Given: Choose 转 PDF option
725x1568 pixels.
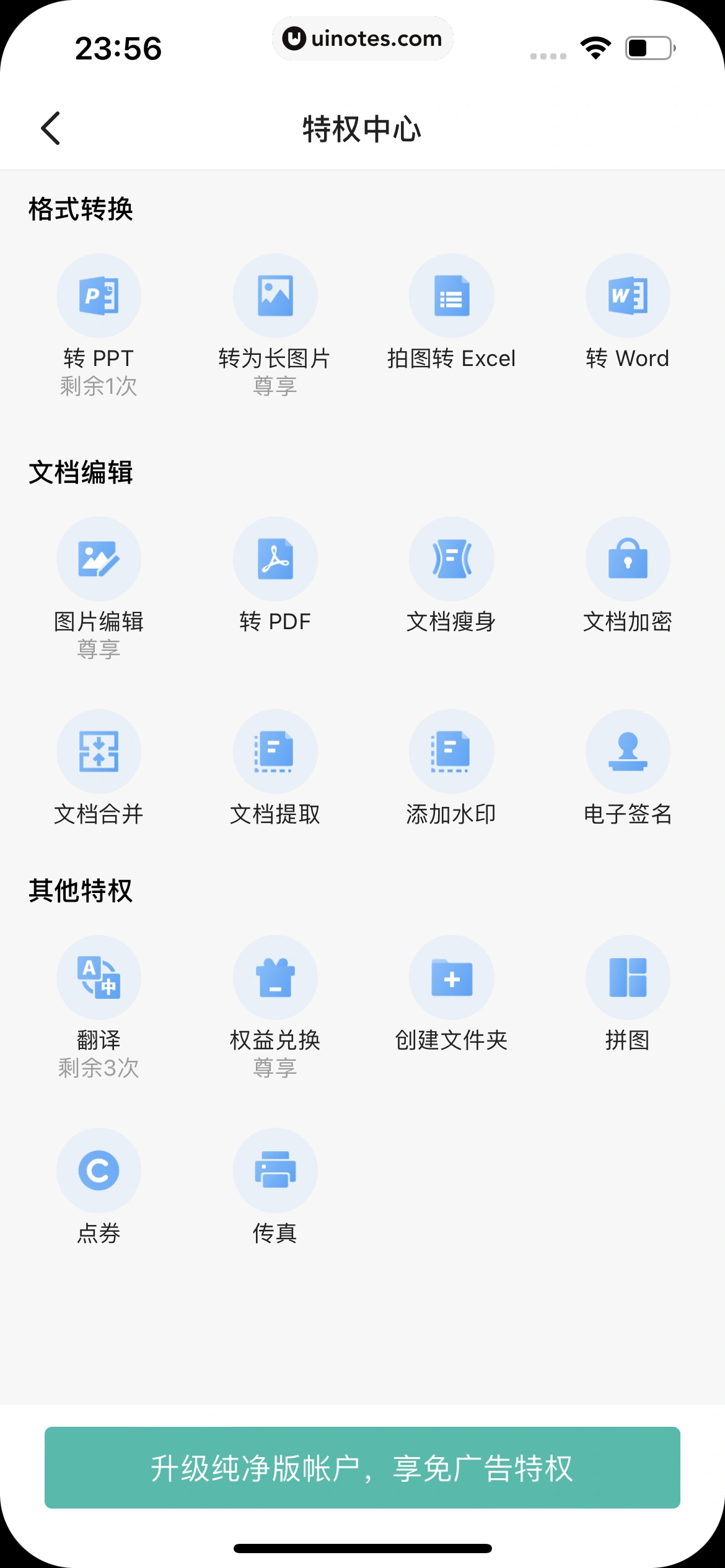Looking at the screenshot, I should [x=275, y=559].
